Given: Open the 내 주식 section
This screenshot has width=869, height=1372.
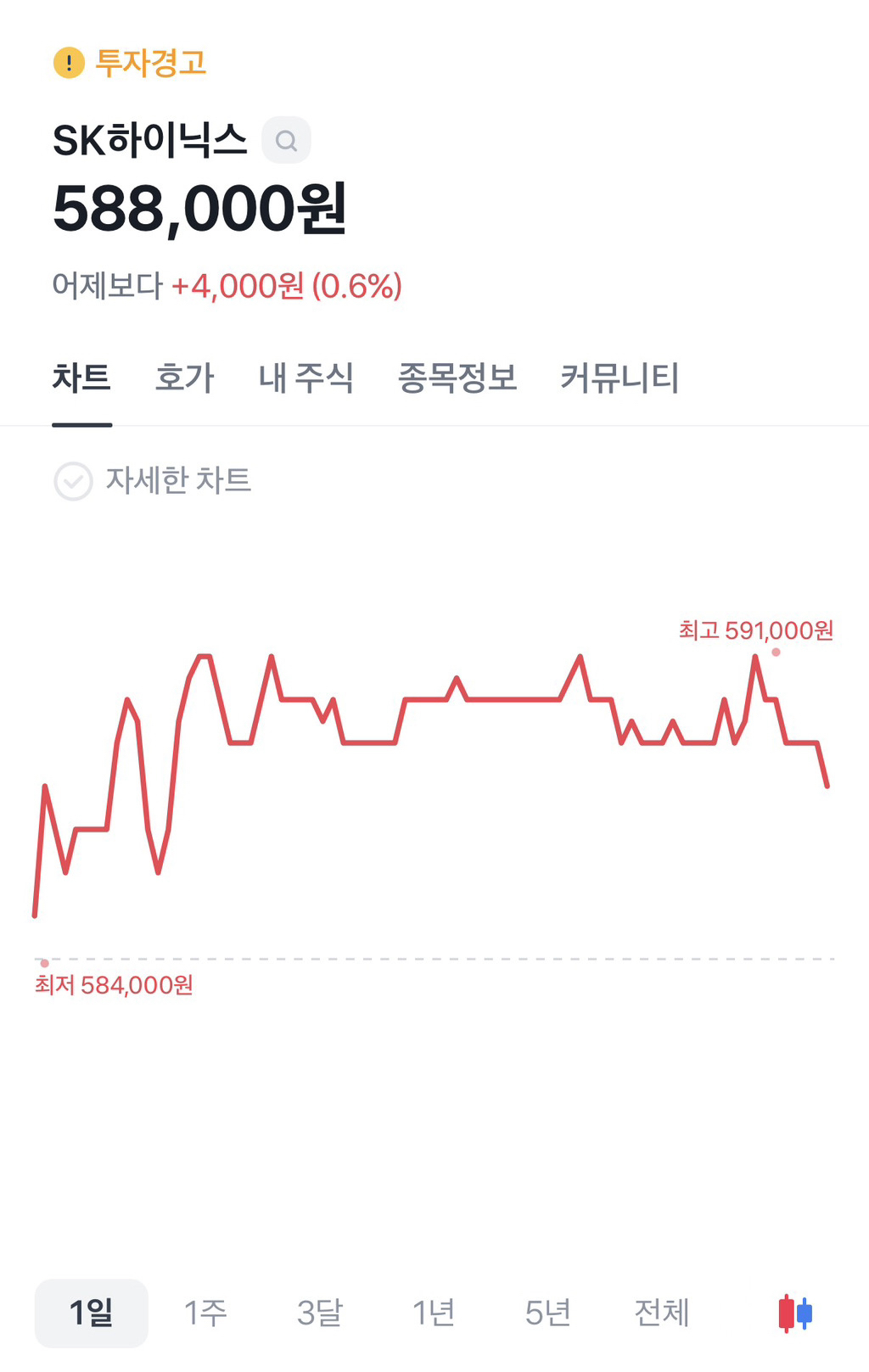Looking at the screenshot, I should click(x=307, y=379).
